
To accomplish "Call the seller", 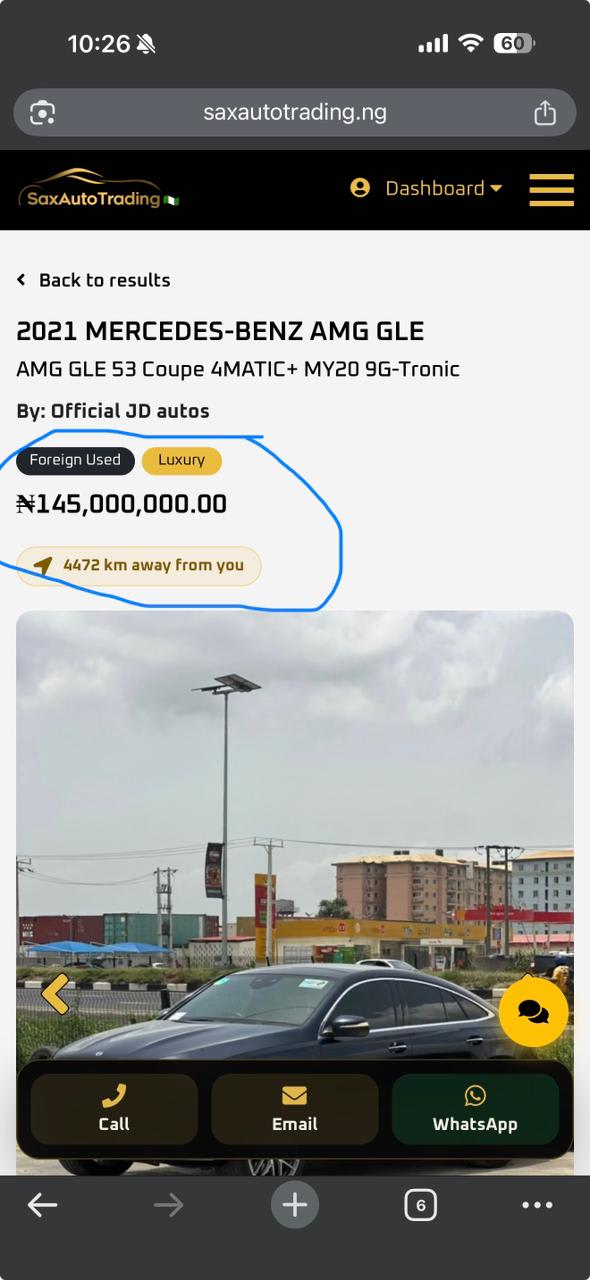I will click(x=114, y=1109).
